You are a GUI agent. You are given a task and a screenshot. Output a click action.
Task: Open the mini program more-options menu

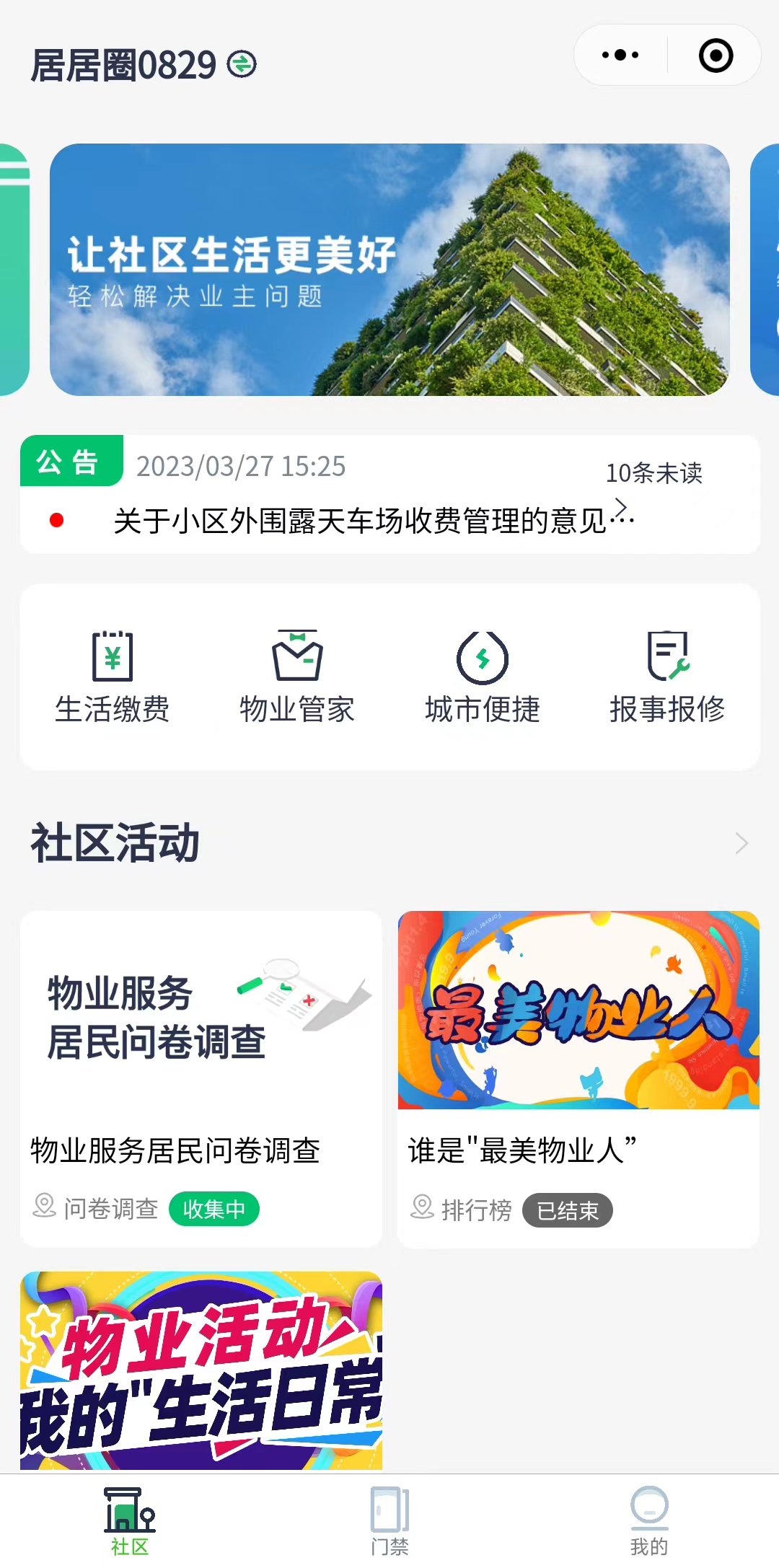coord(620,55)
